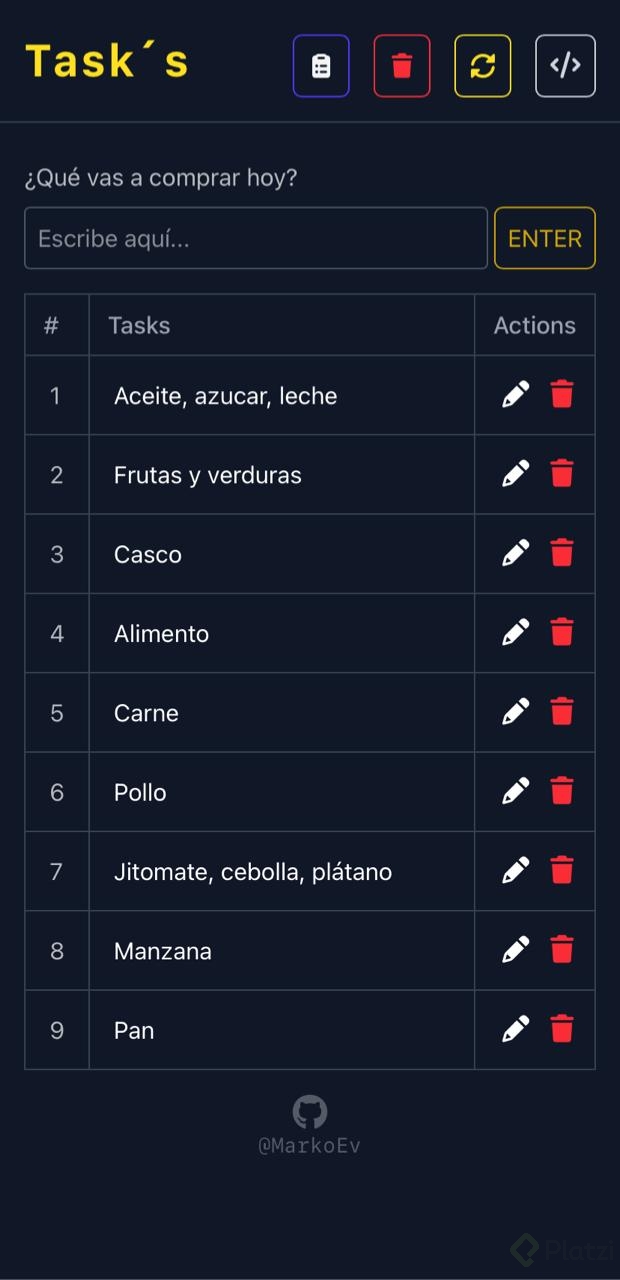
Task: Delete the 'Aceite, azucar, leche' task
Action: pos(562,395)
